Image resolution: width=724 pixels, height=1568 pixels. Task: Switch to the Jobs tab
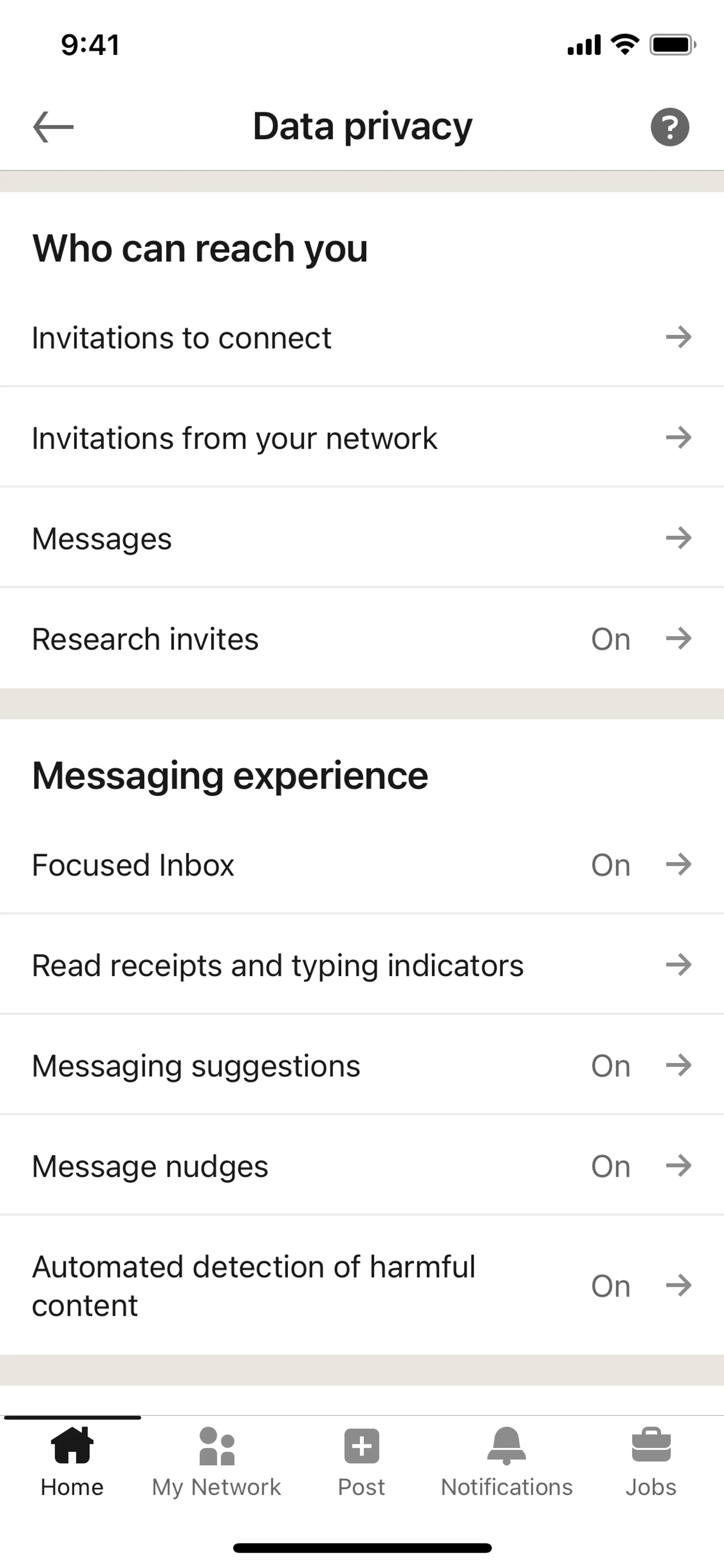pos(650,1461)
